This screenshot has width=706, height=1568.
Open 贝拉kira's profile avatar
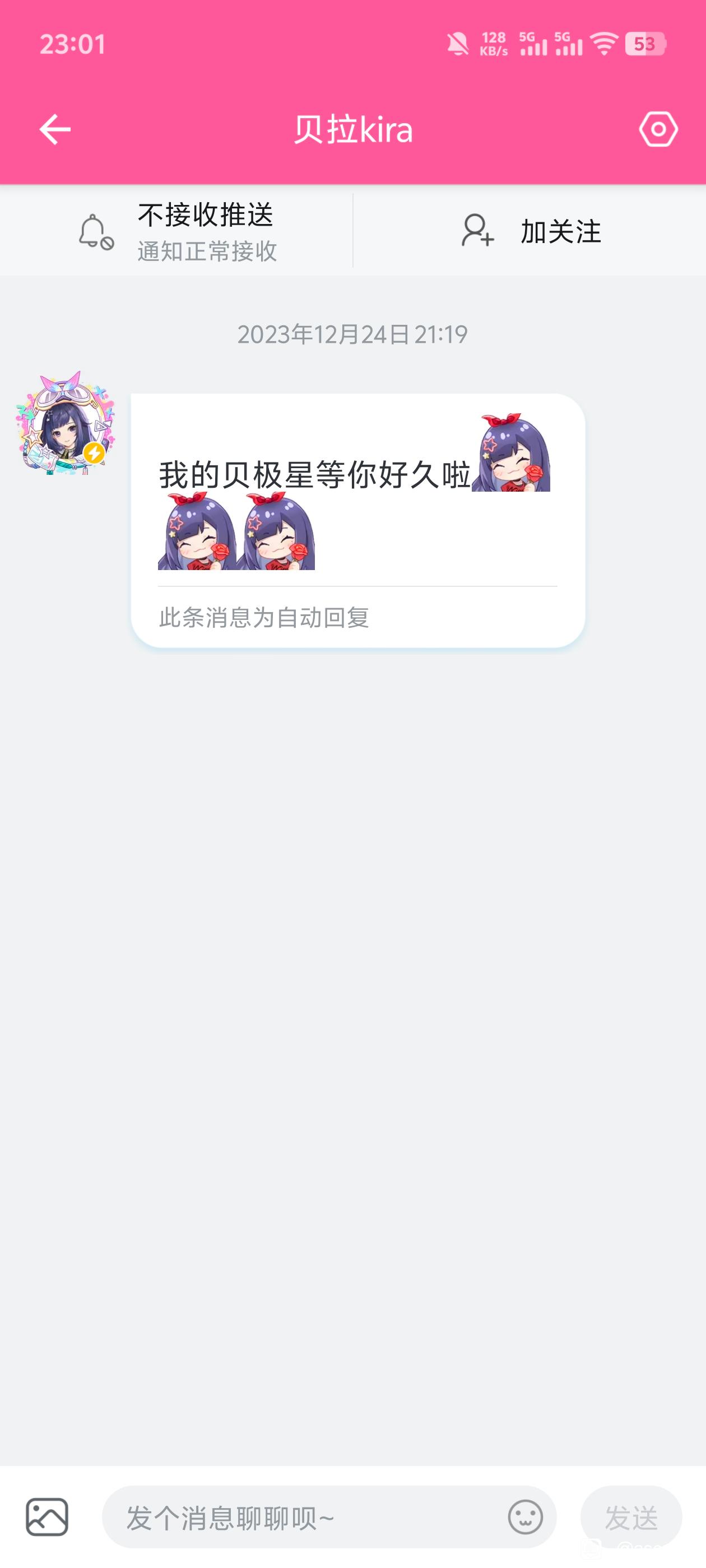click(64, 424)
